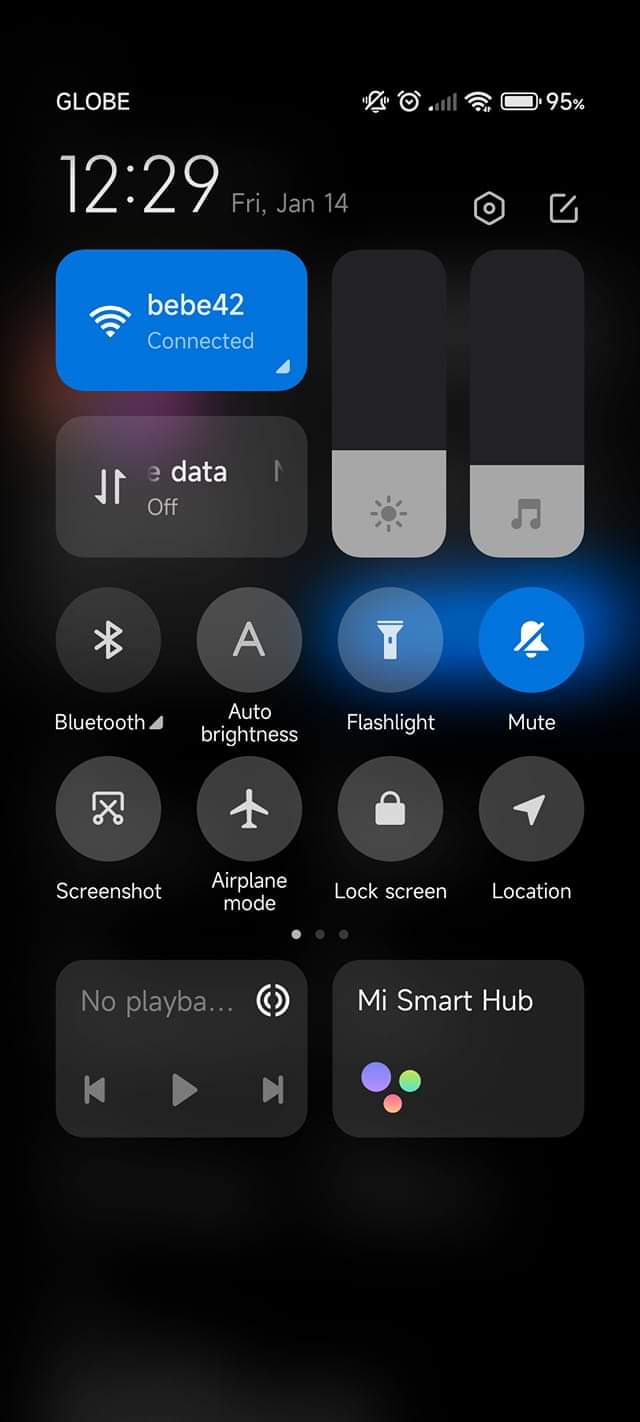Start playback with the play button
The width and height of the screenshot is (640, 1422).
[184, 1089]
